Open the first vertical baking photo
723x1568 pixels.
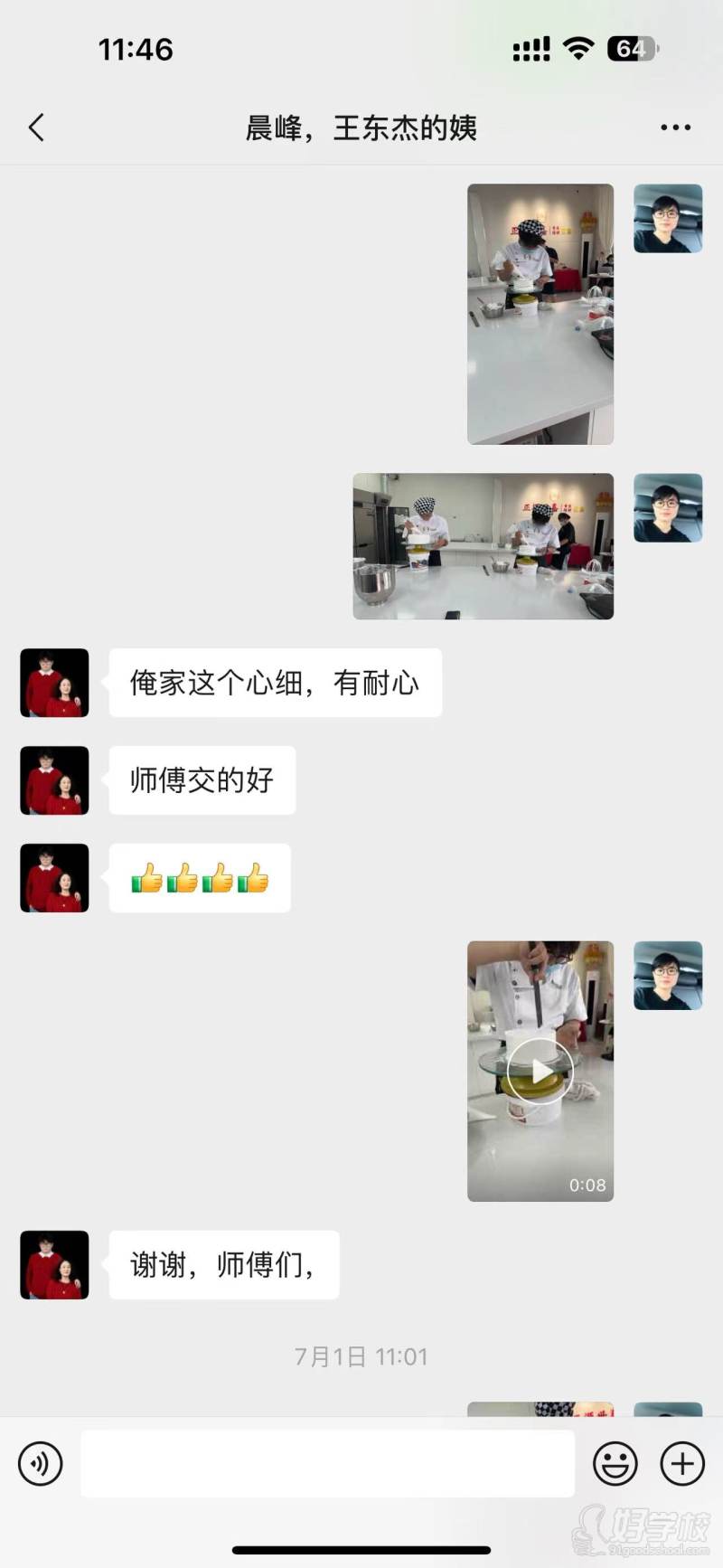[540, 312]
